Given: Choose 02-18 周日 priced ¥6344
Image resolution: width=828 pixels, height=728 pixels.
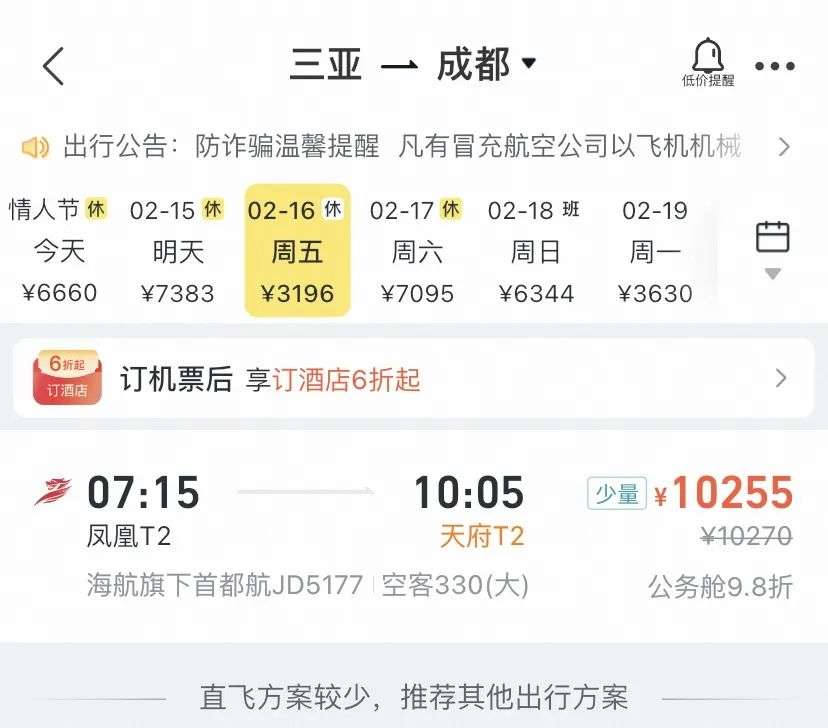Looking at the screenshot, I should click(536, 251).
